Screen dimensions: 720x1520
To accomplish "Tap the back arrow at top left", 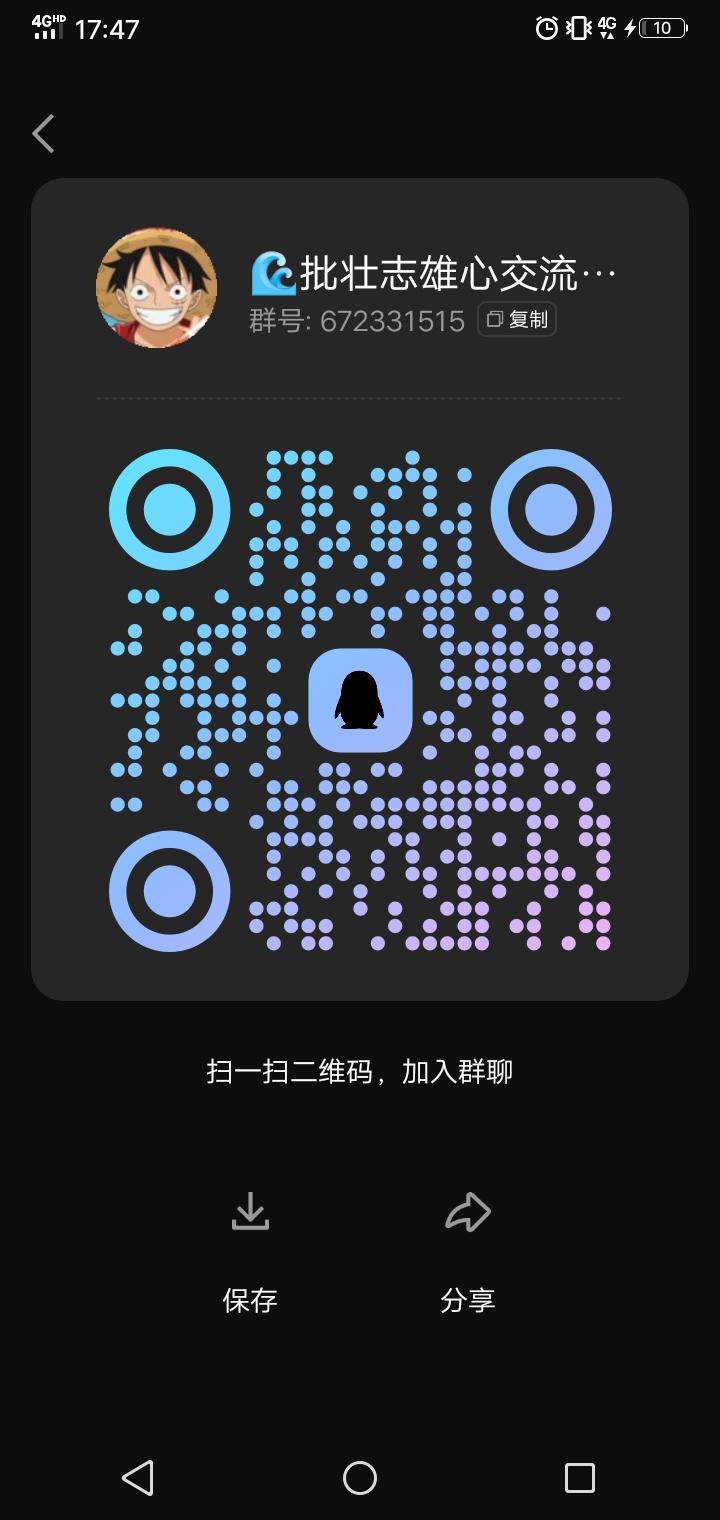I will tap(42, 132).
